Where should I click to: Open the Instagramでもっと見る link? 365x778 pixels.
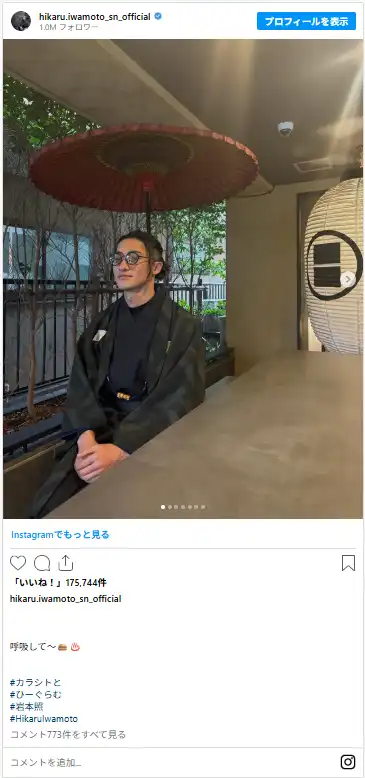(60, 535)
